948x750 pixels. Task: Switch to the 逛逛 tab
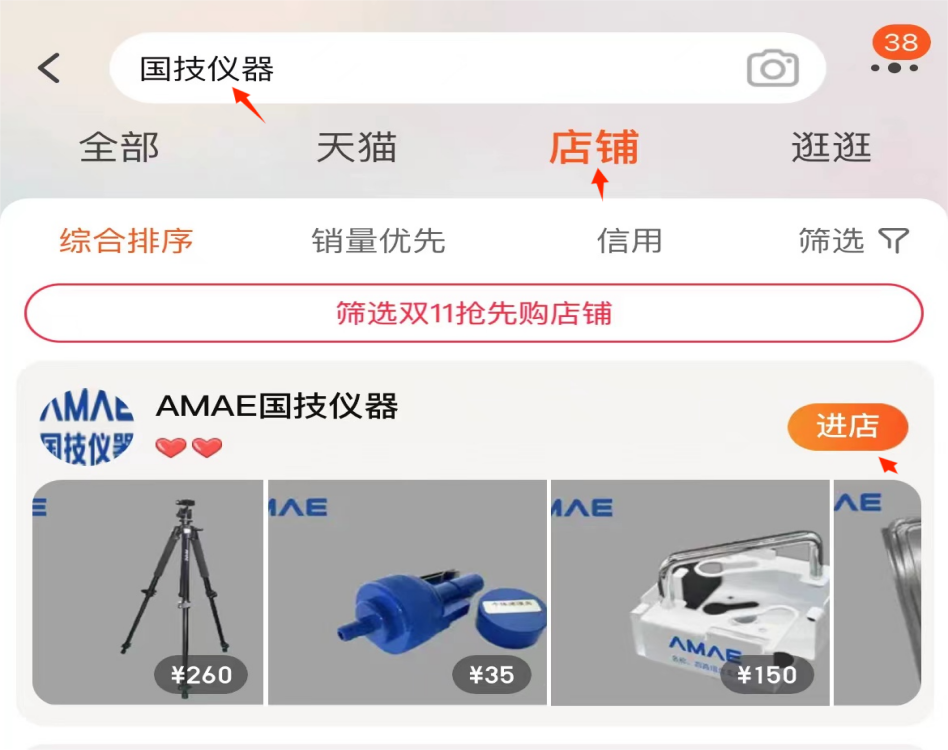(831, 148)
